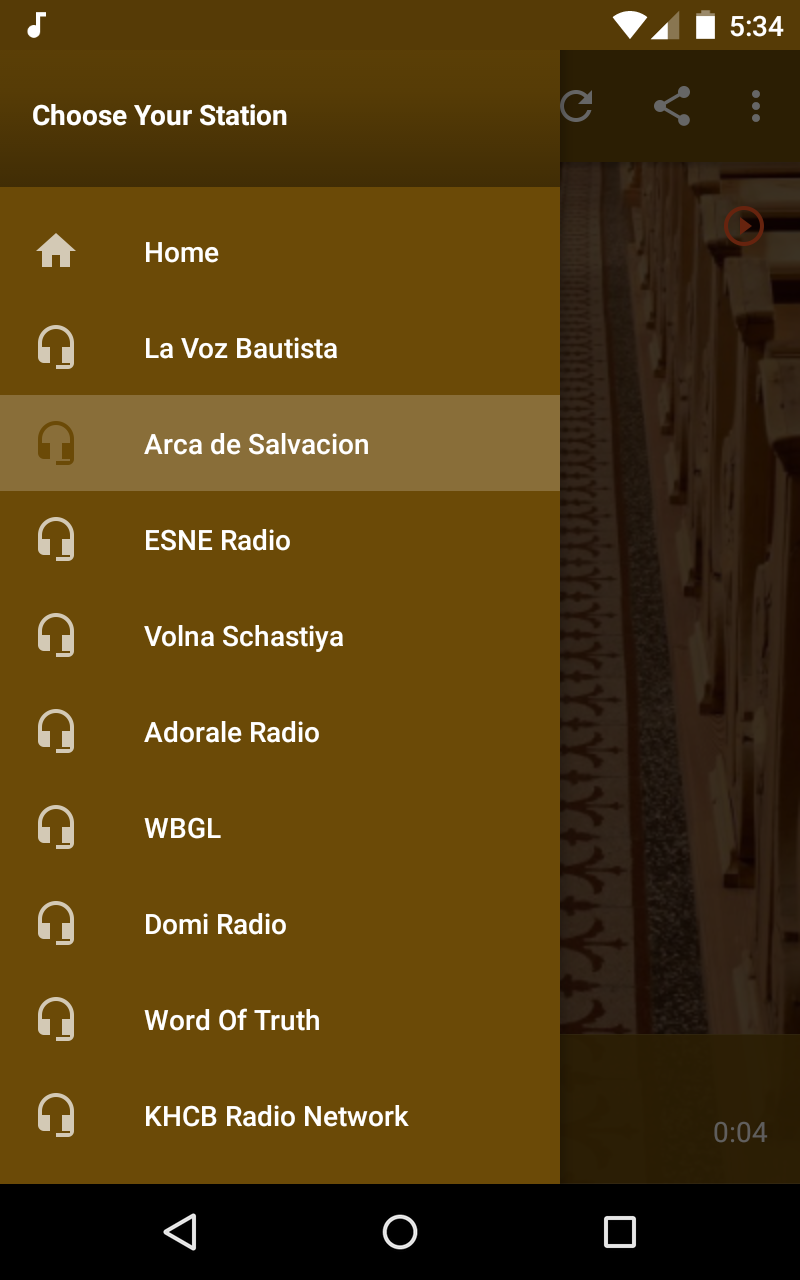
Task: Choose Volna Schastiya from the station list
Action: point(245,635)
